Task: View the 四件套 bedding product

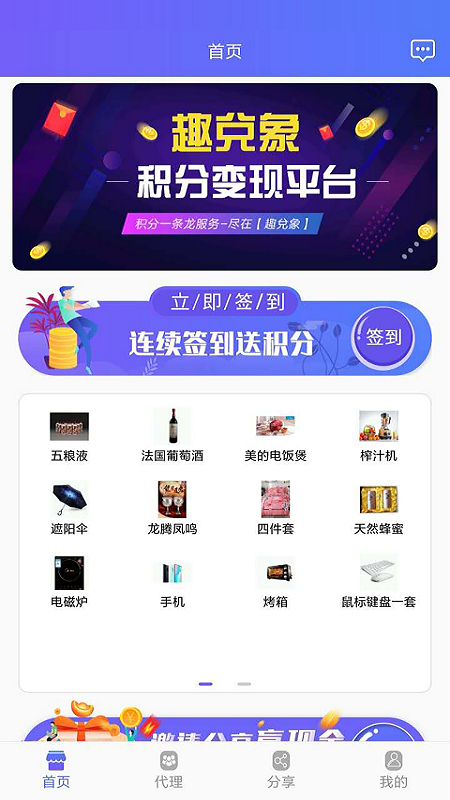Action: pos(276,509)
